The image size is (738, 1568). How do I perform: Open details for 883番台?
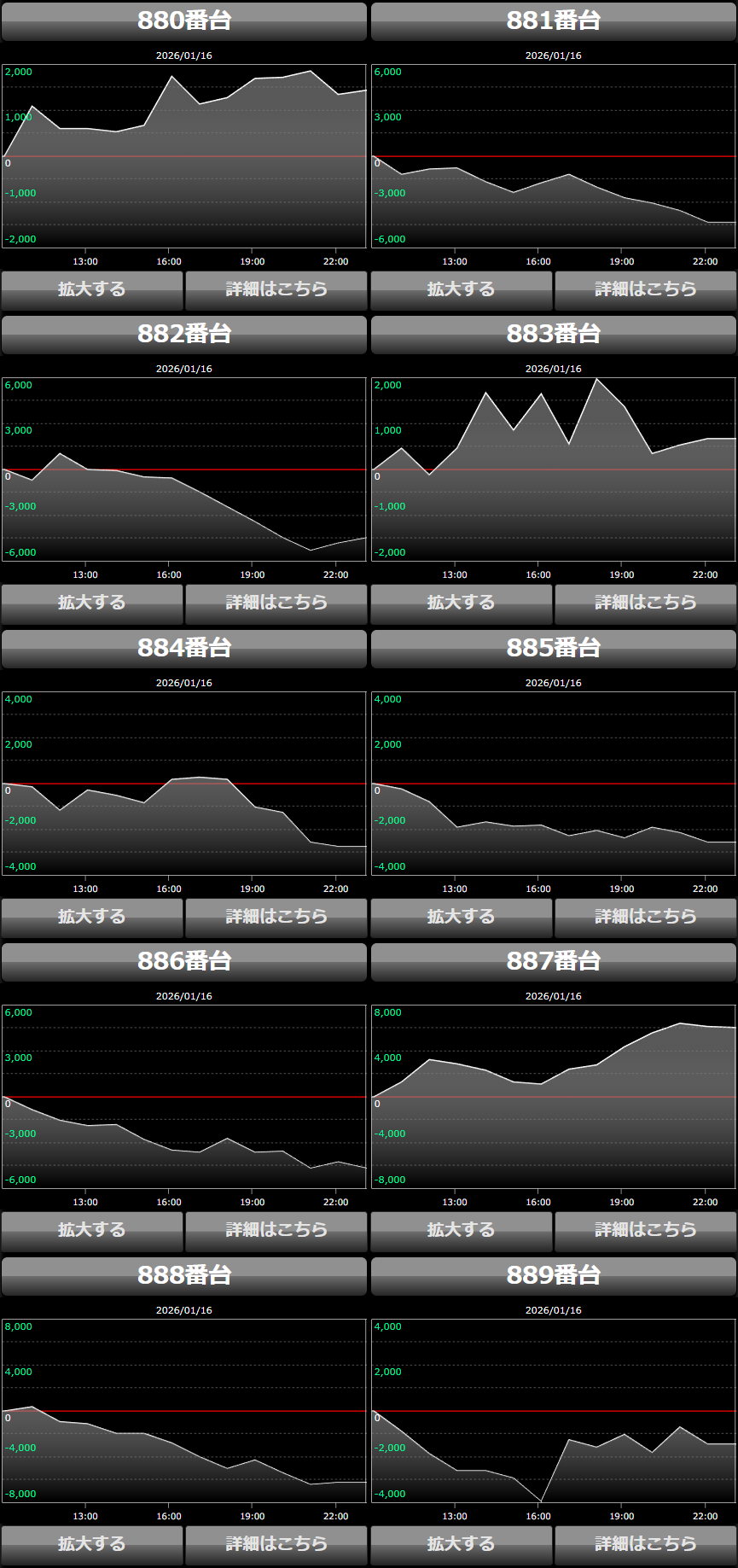point(646,603)
